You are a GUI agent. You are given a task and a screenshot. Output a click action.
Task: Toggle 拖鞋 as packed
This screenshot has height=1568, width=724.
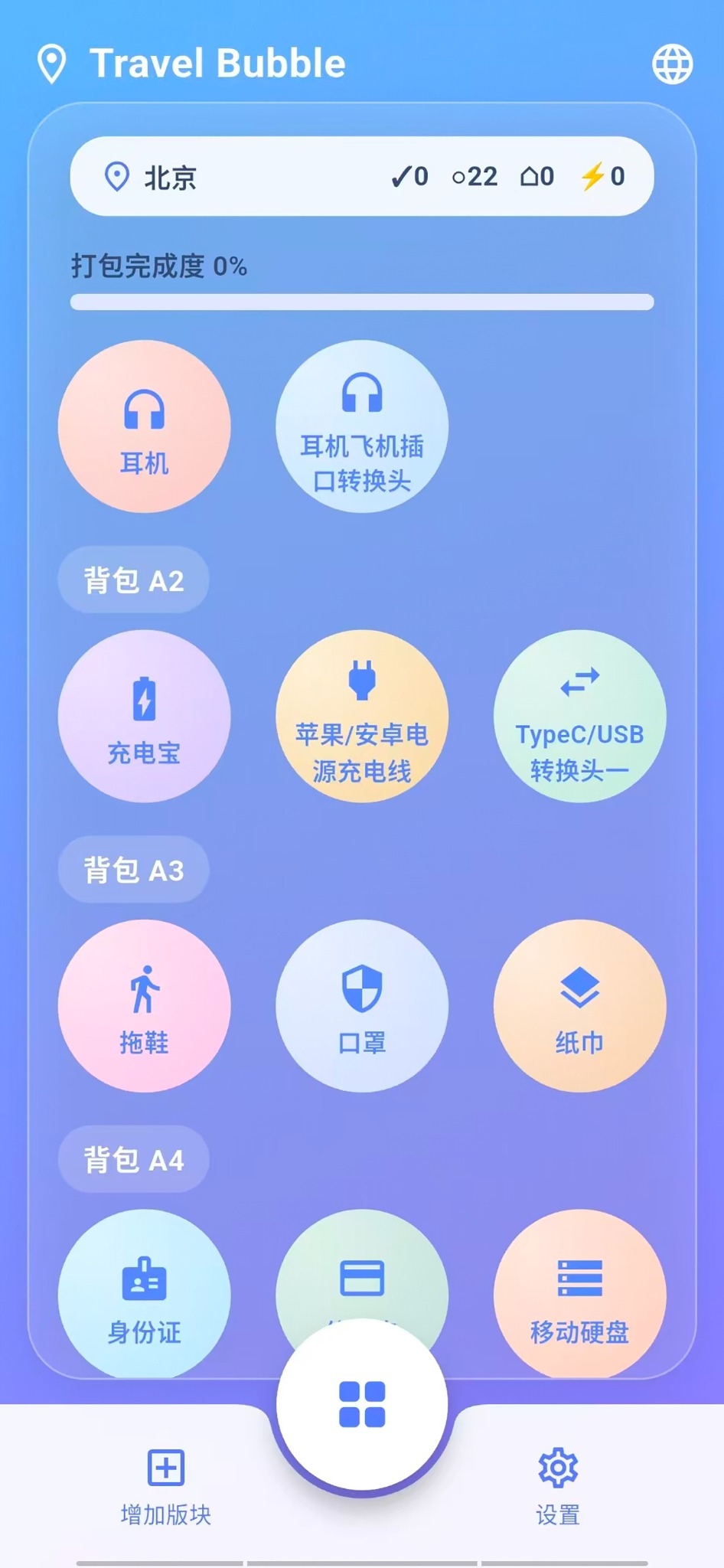144,1006
